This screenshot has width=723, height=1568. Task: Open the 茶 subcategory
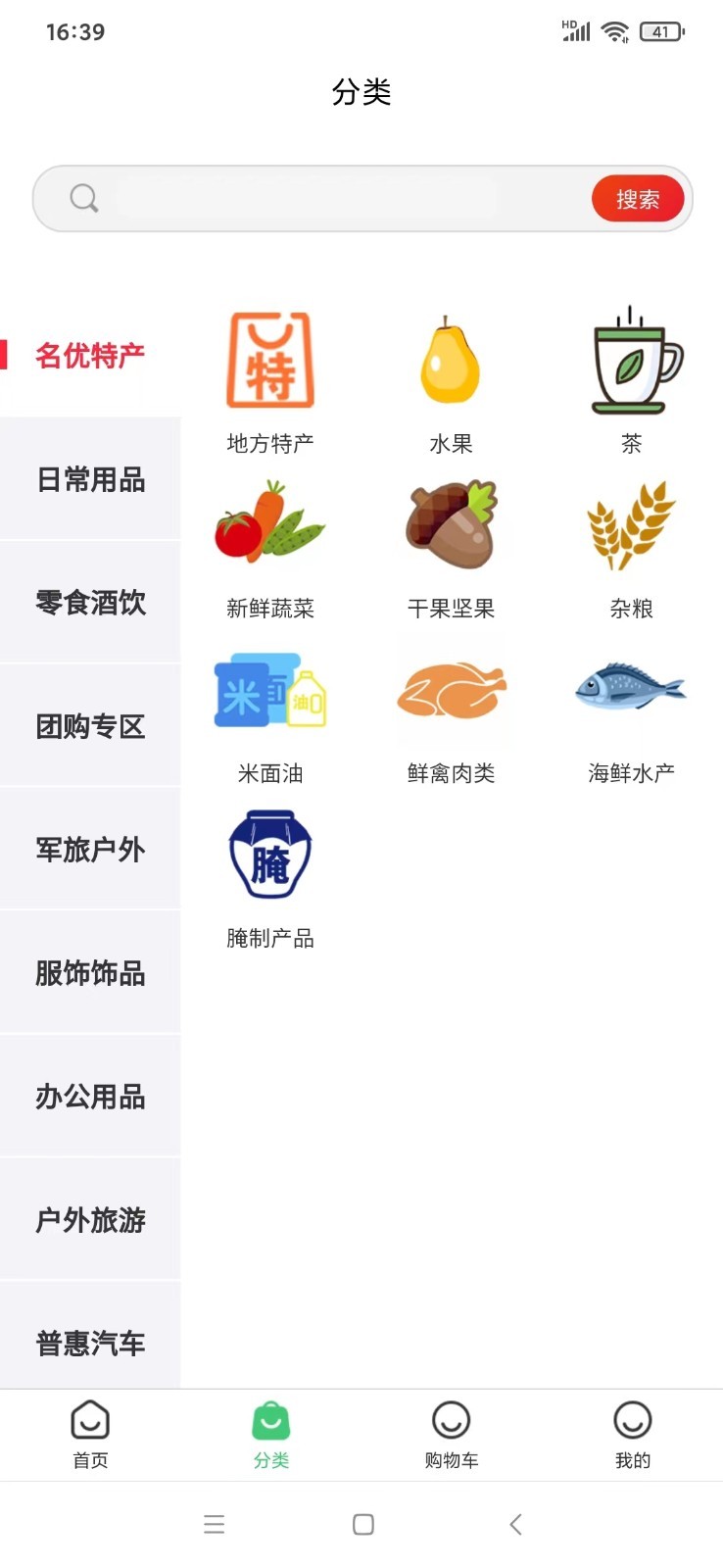632,377
